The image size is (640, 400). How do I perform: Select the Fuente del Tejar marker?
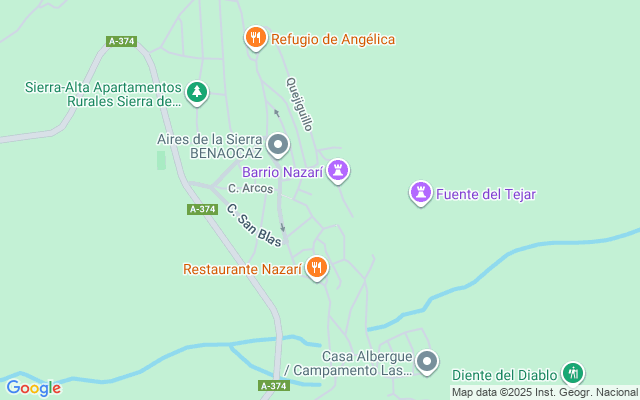422,193
